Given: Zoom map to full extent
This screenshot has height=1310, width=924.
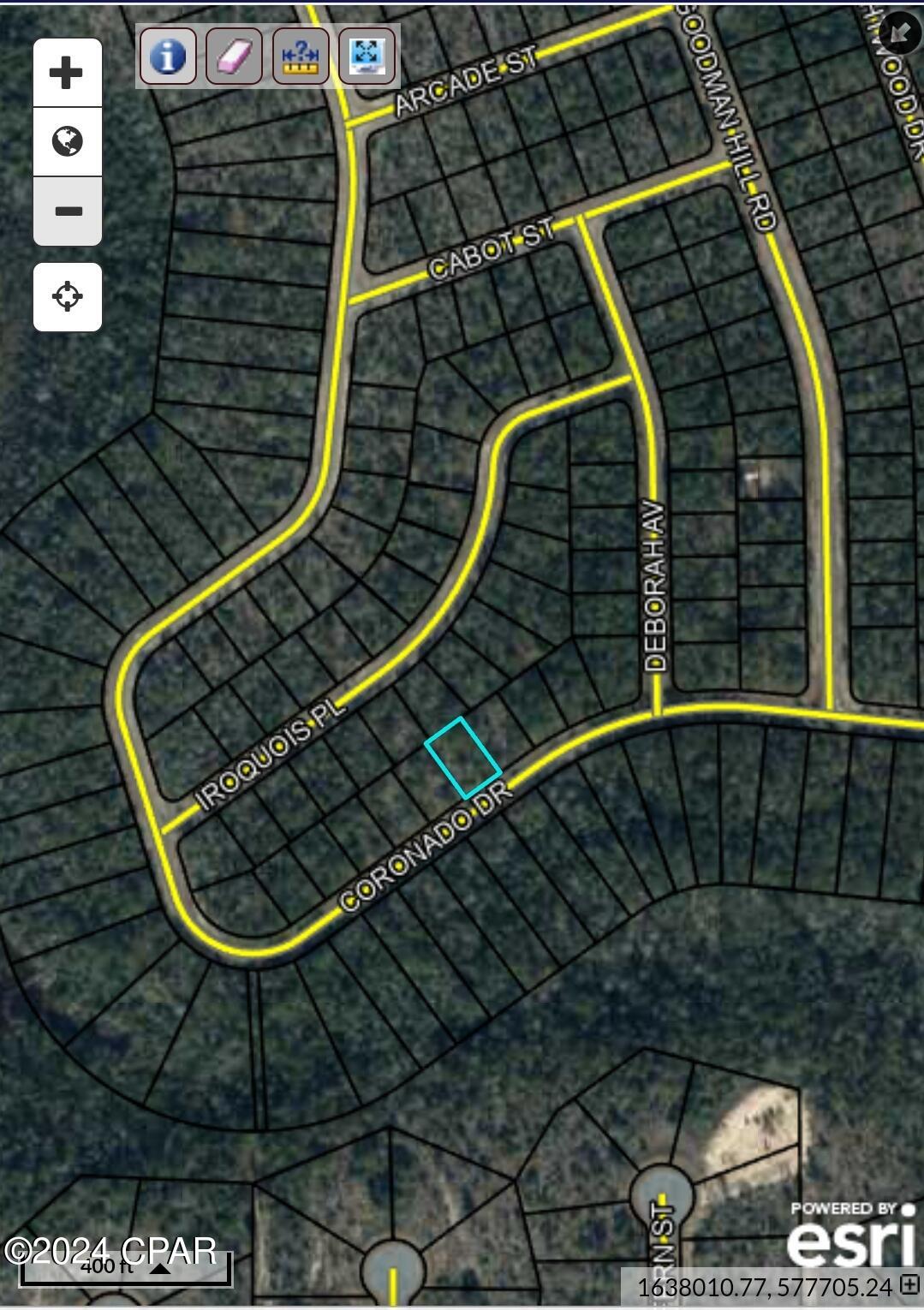Looking at the screenshot, I should tap(367, 57).
